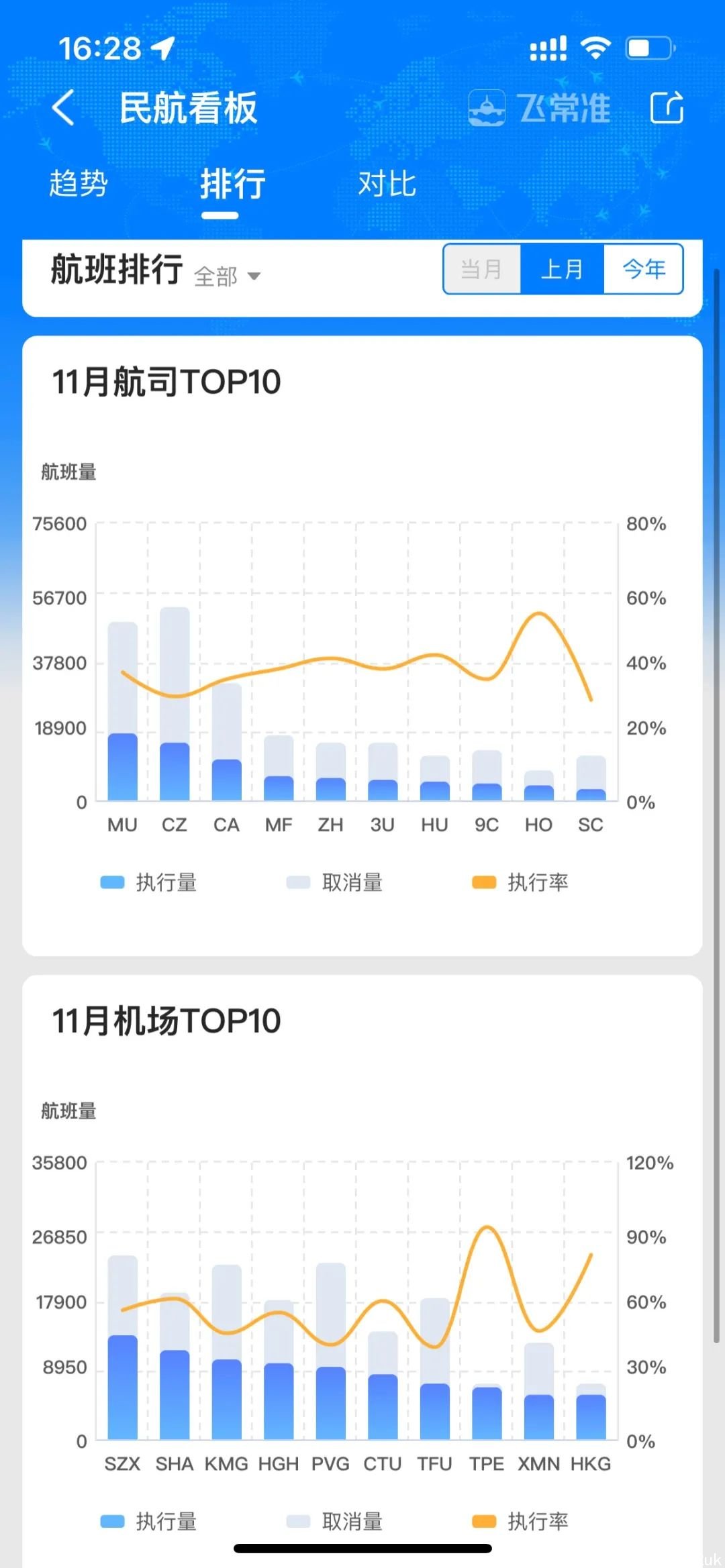Toggle 取消量 series in airline chart

[x=335, y=882]
